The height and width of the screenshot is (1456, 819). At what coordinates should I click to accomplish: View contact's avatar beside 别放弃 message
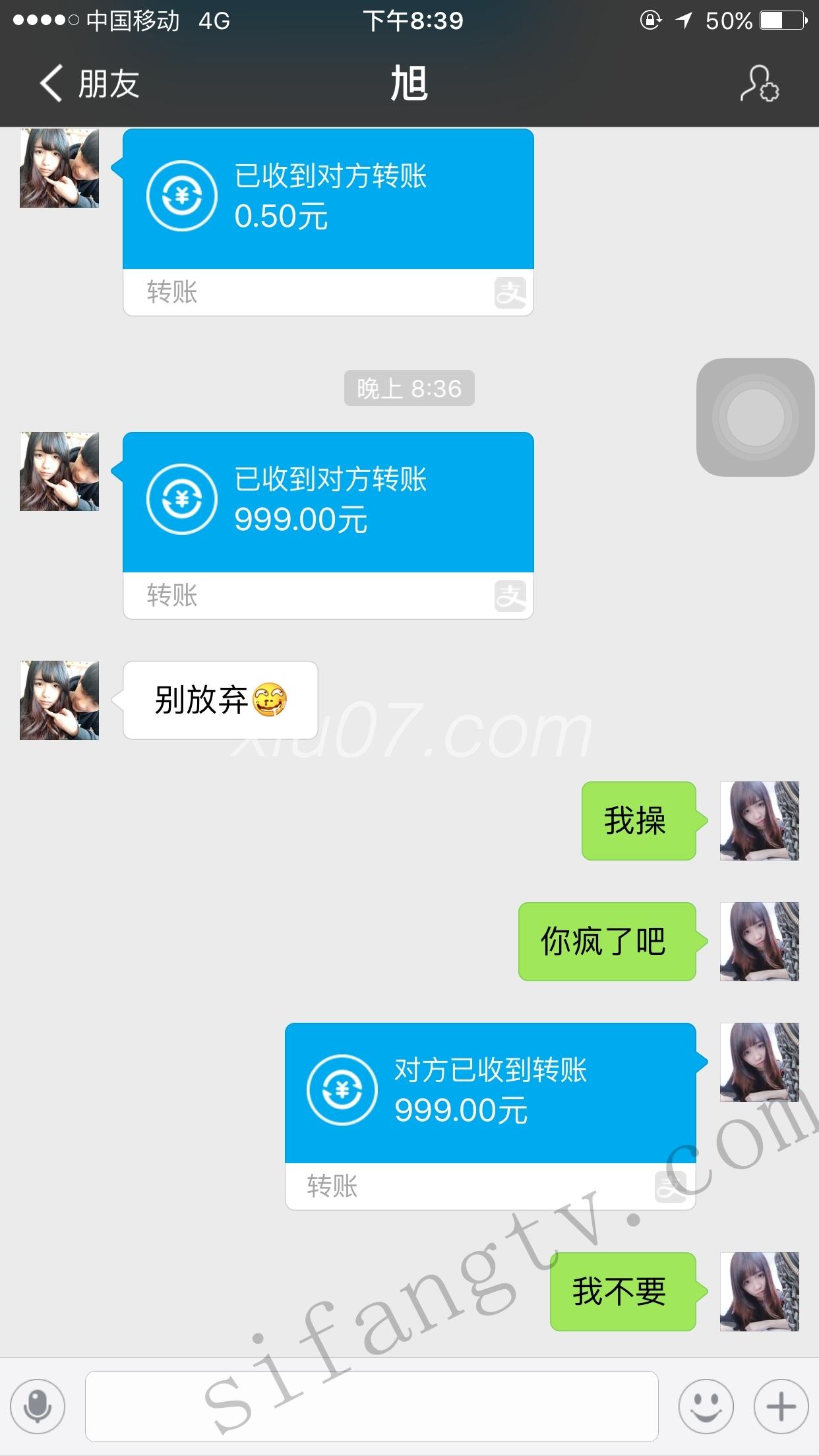click(59, 700)
